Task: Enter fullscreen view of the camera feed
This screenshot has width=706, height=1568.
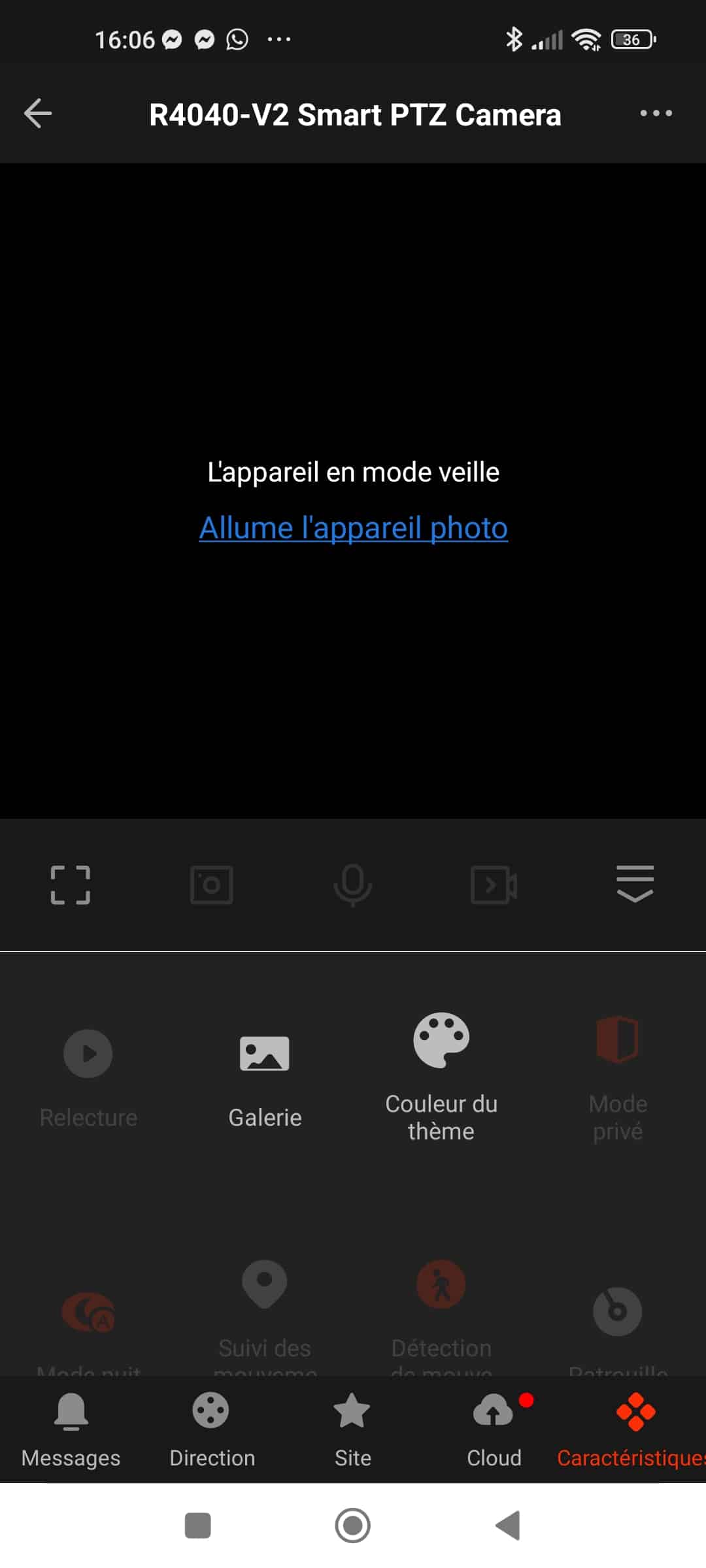Action: 71,885
